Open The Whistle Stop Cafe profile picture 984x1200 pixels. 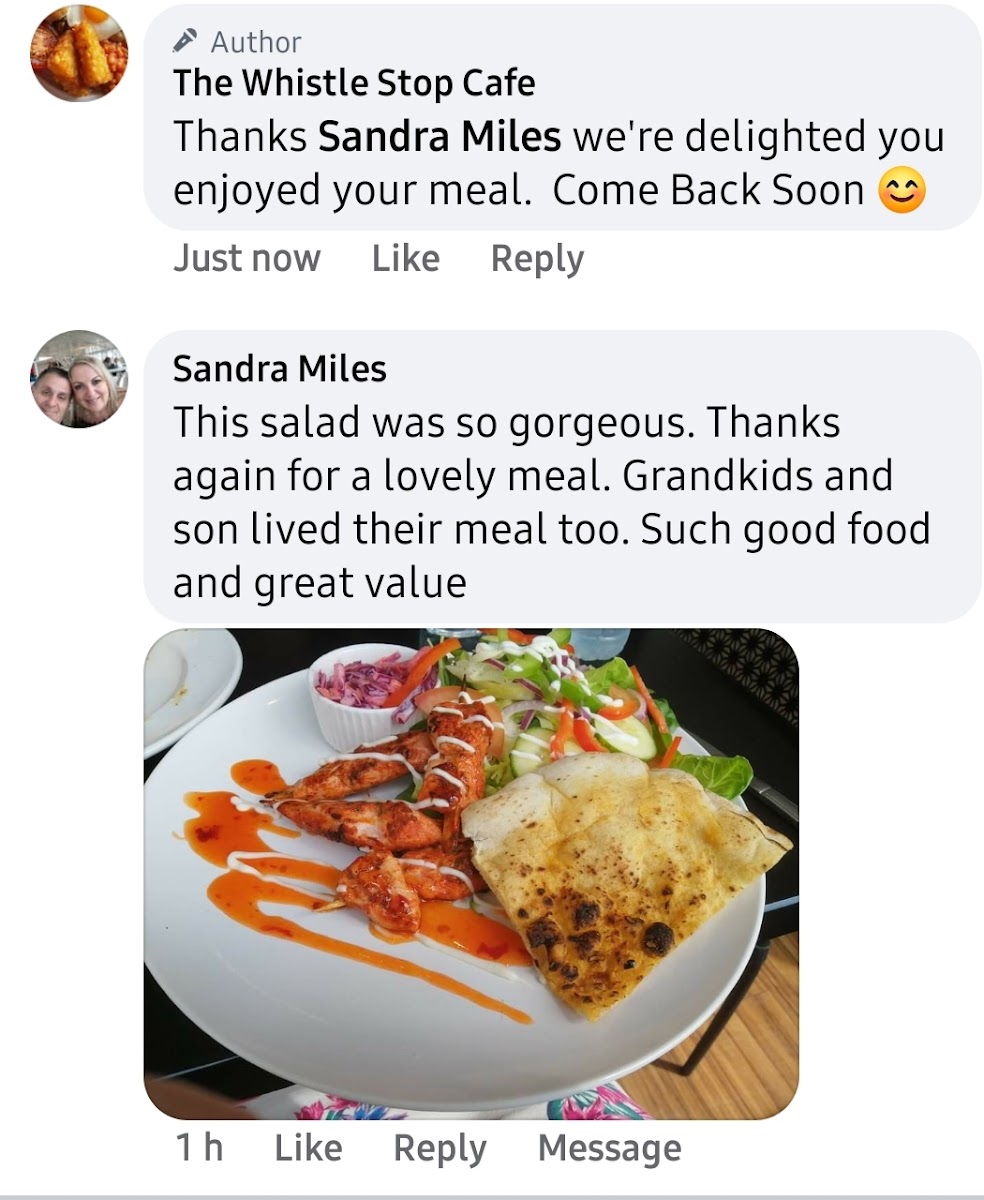(x=79, y=53)
